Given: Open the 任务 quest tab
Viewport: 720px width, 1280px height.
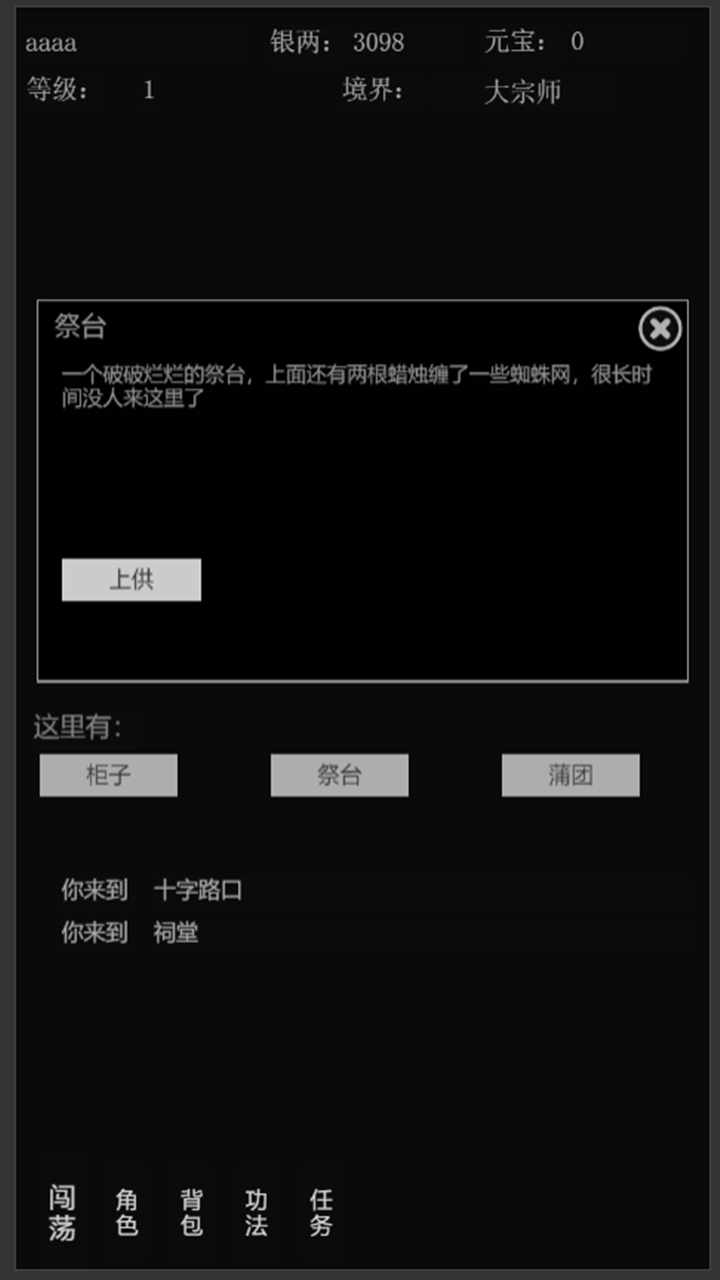Looking at the screenshot, I should coord(321,1213).
